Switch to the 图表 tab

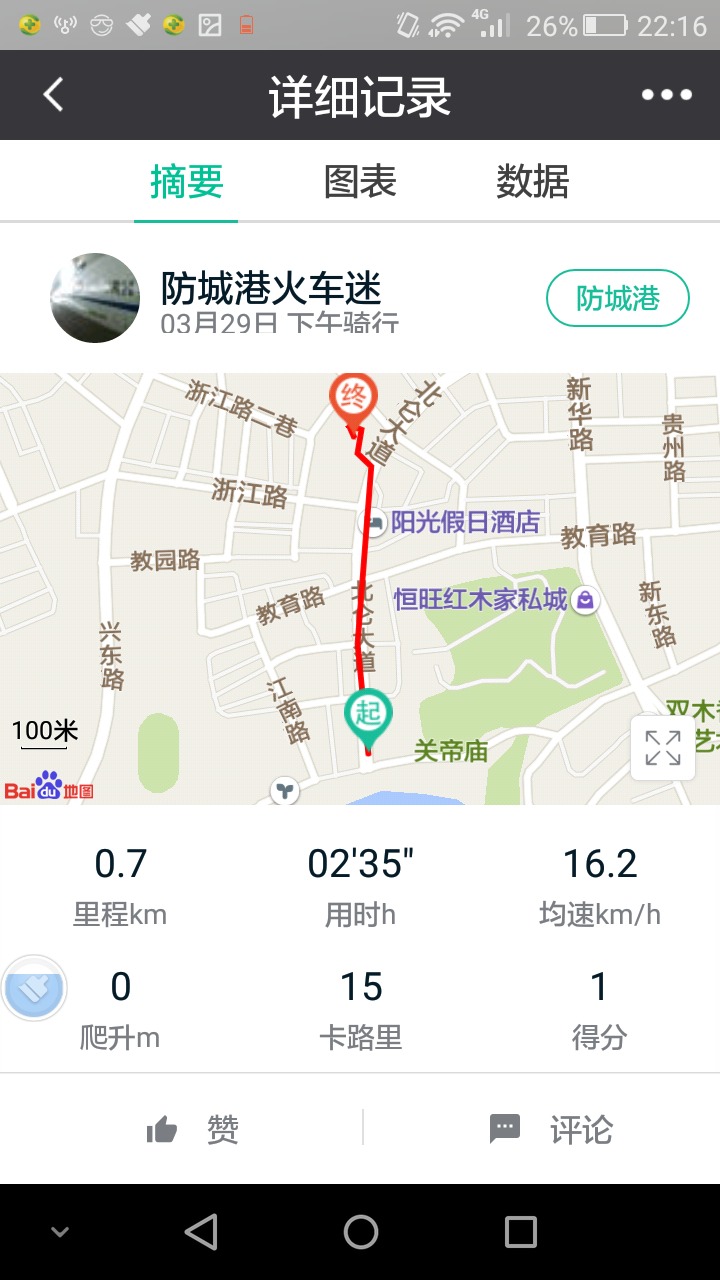(x=360, y=182)
